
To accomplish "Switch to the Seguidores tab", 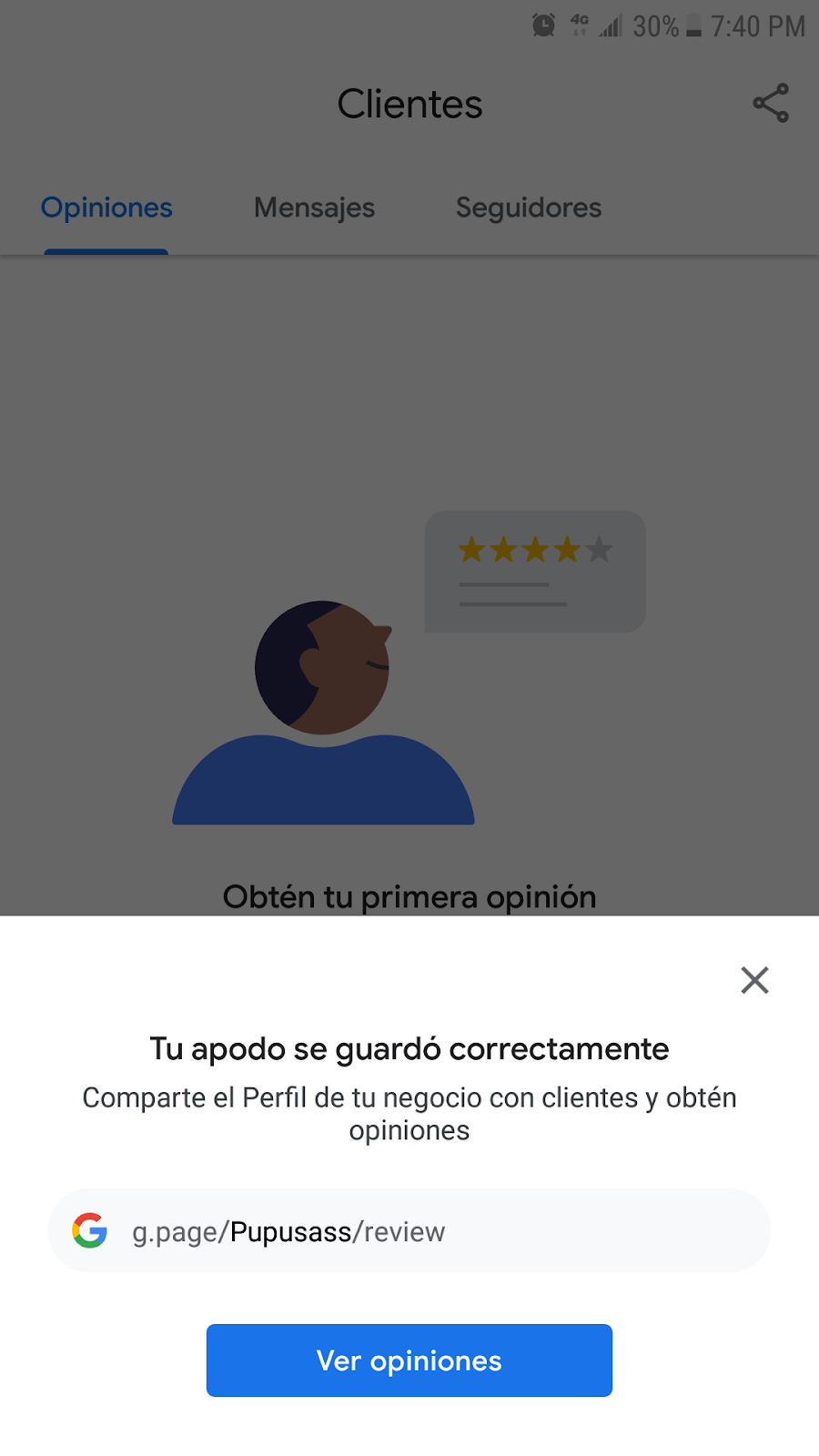I will pyautogui.click(x=529, y=207).
